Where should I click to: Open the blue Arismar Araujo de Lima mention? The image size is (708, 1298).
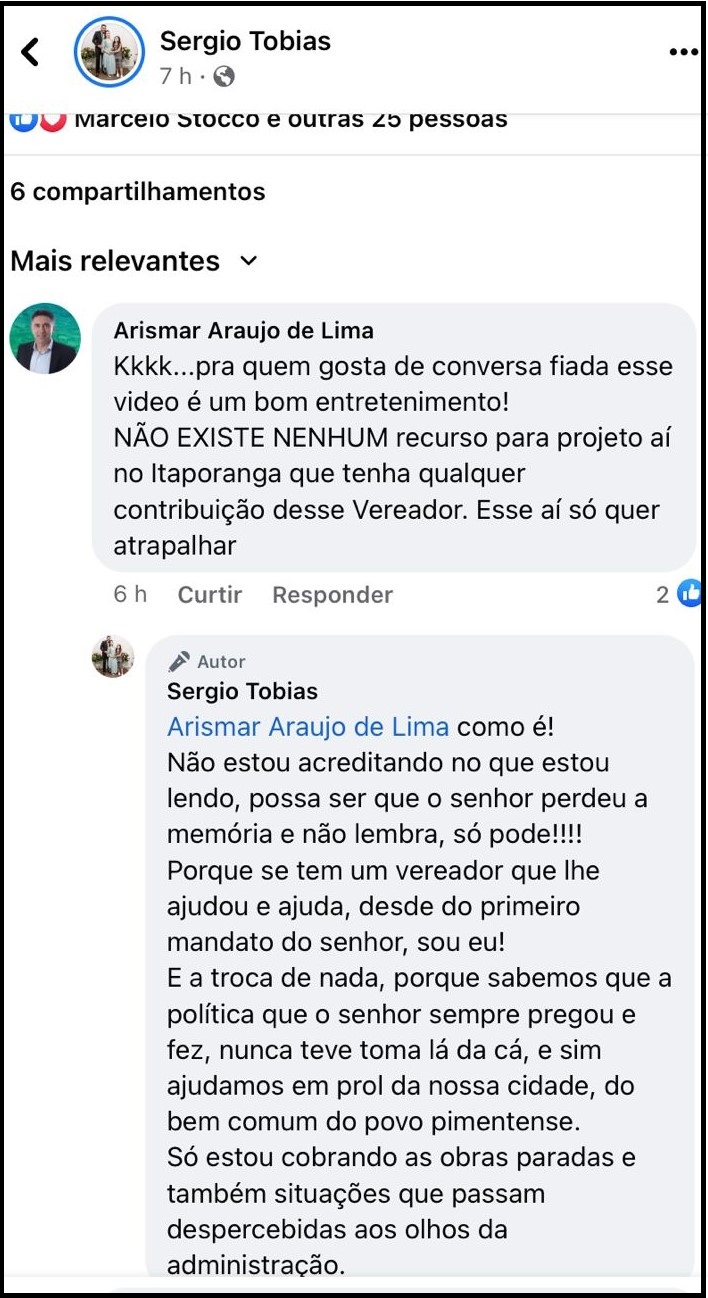308,727
